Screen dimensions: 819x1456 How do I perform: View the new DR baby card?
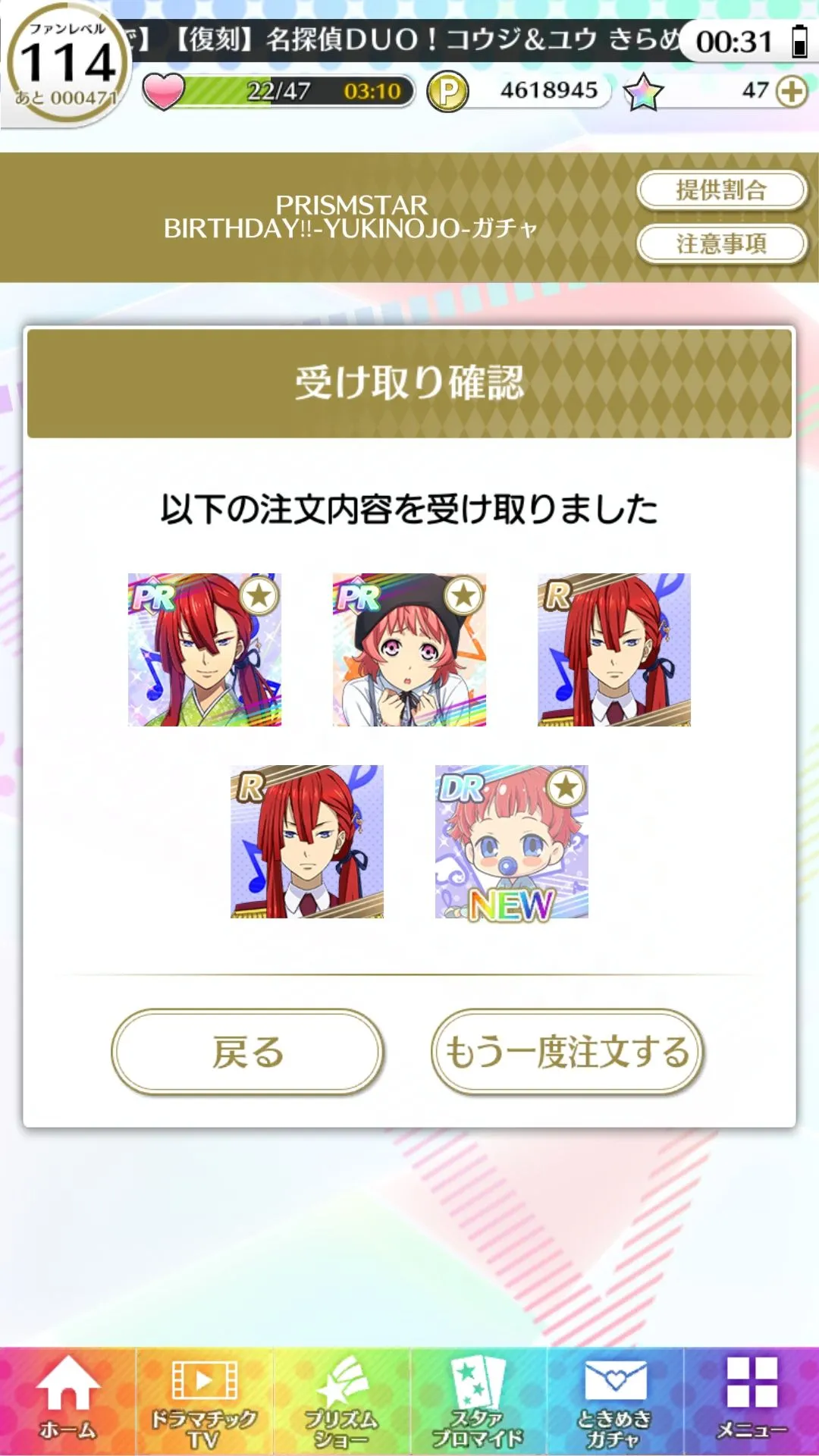[x=511, y=842]
